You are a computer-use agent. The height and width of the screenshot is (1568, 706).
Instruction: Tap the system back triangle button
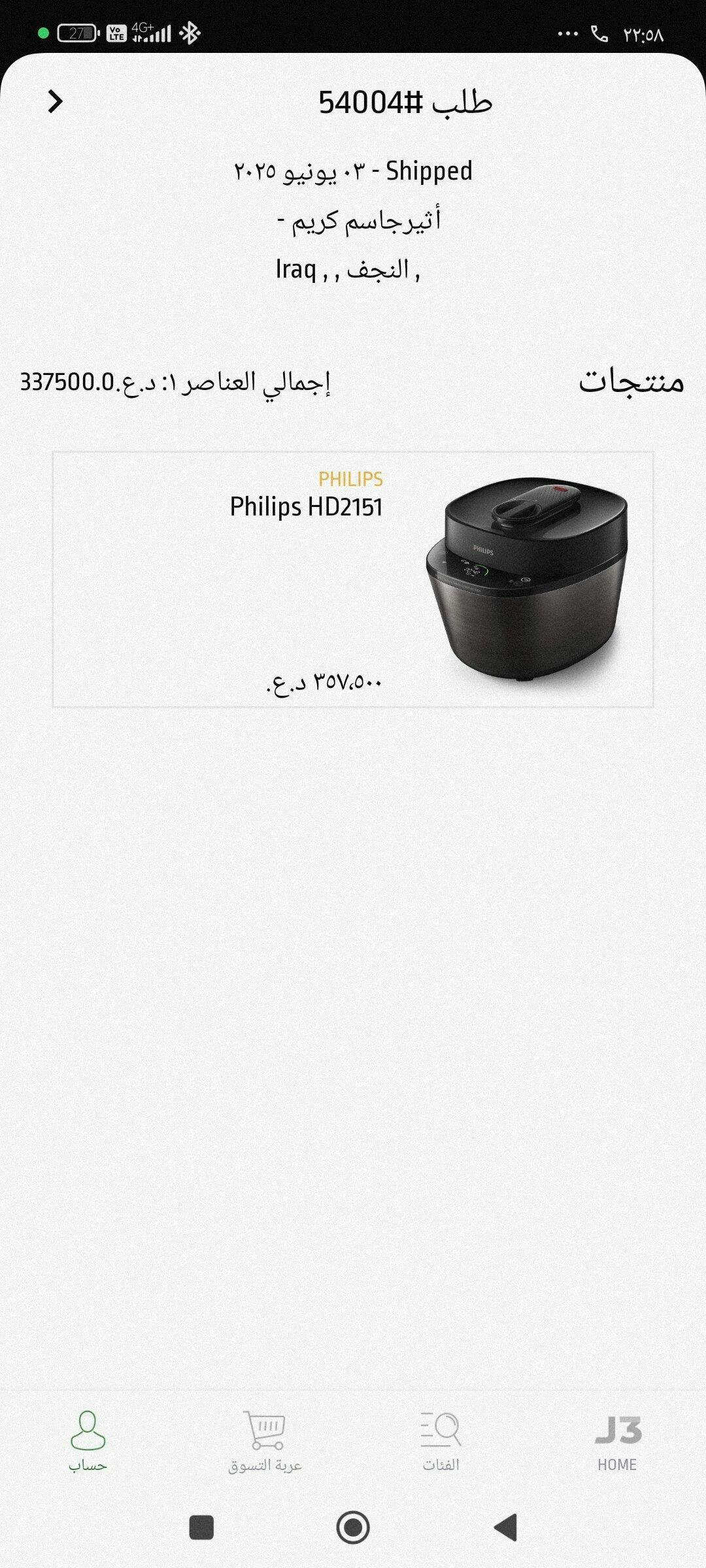pos(505,1527)
